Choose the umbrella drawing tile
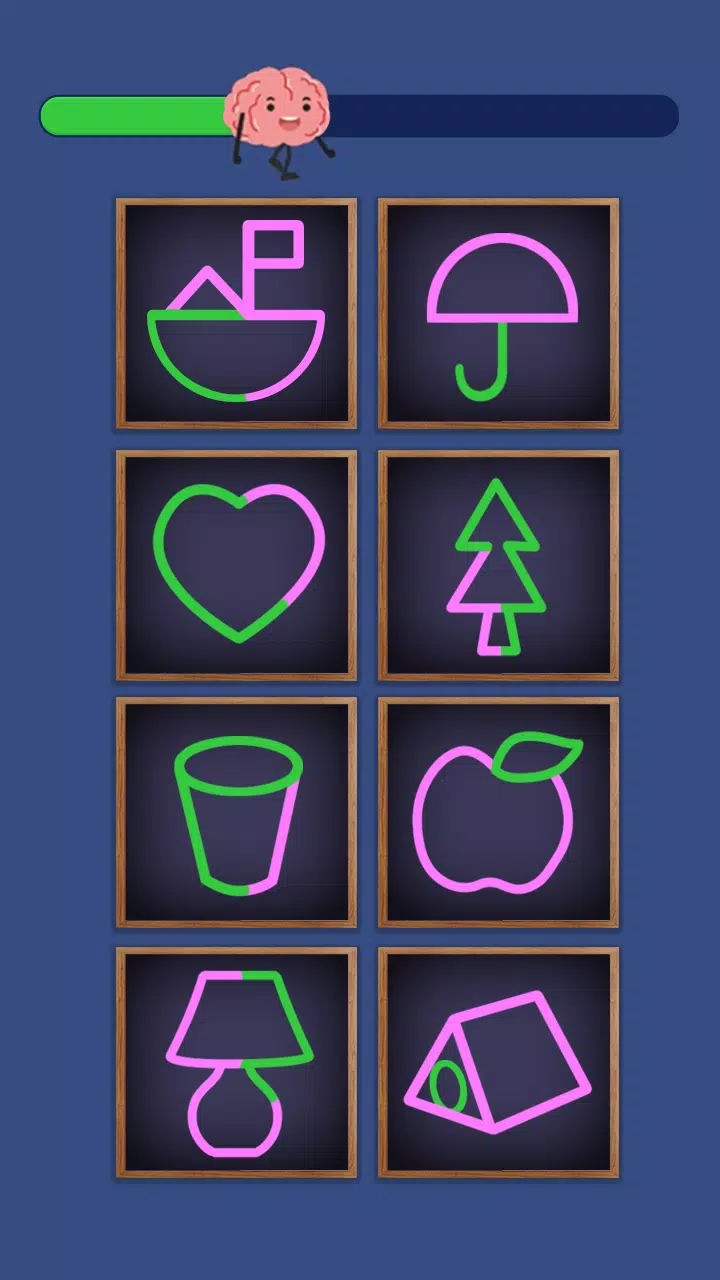This screenshot has height=1280, width=720. click(498, 314)
